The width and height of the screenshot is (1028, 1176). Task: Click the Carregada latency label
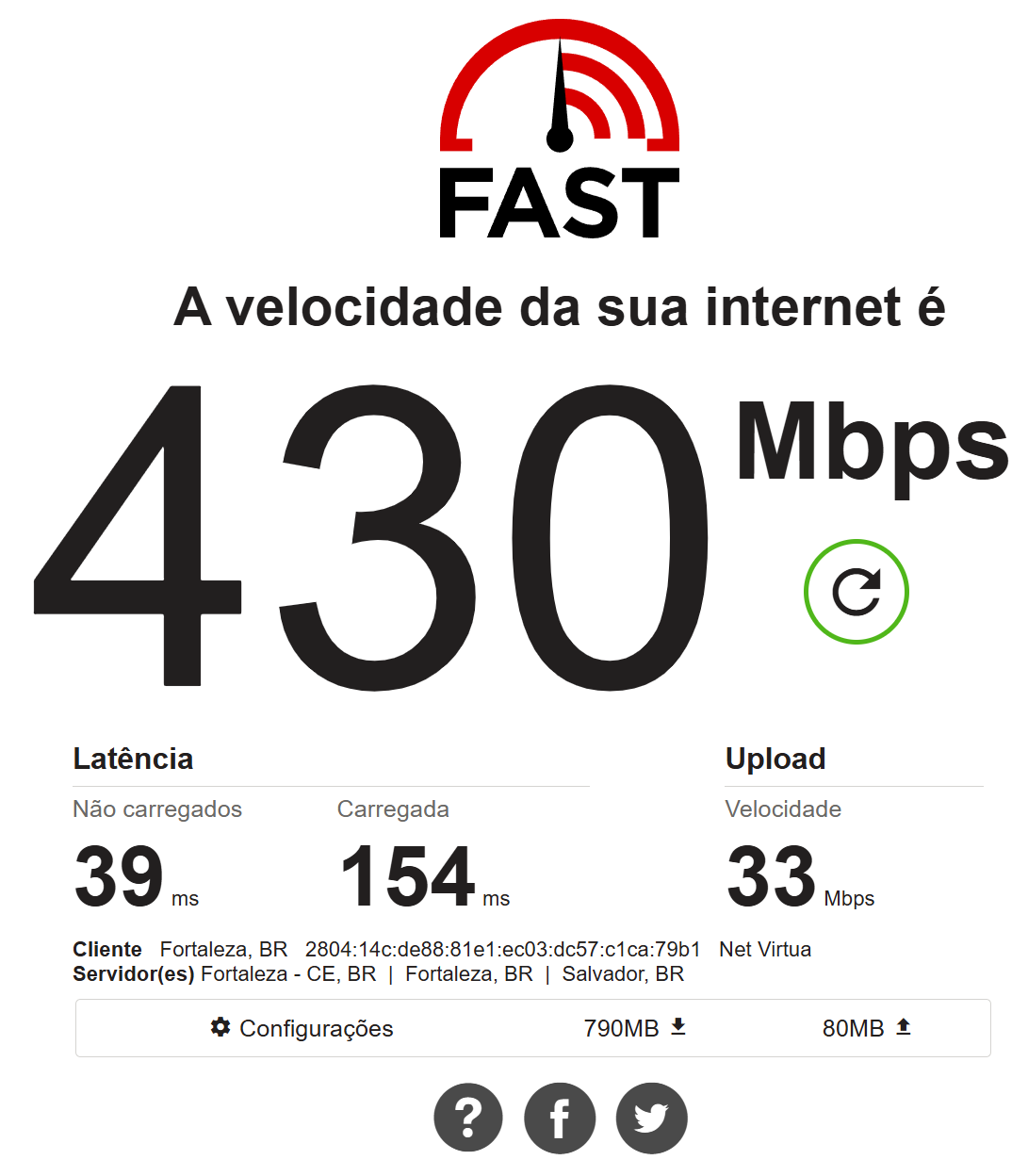pyautogui.click(x=394, y=808)
